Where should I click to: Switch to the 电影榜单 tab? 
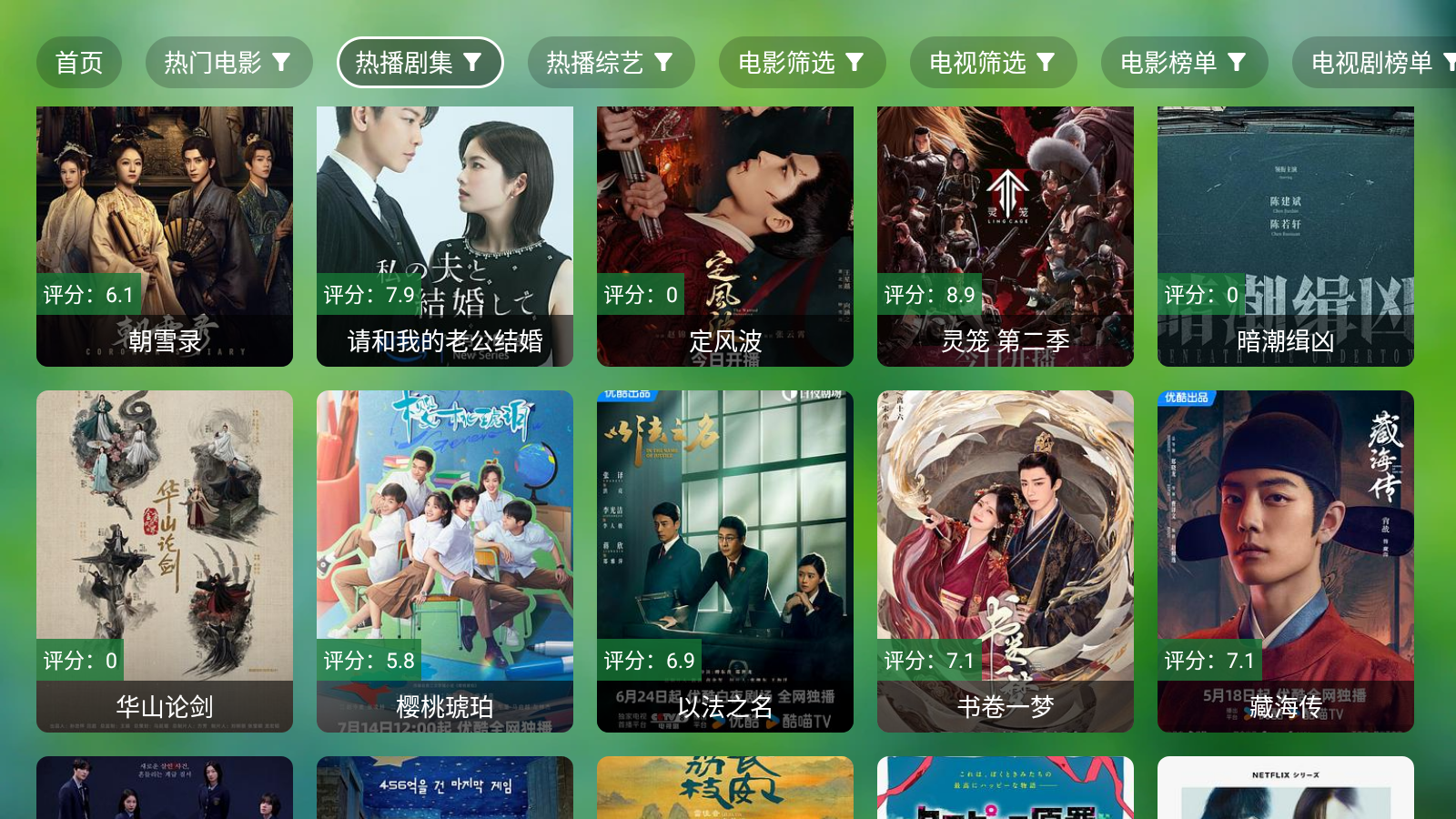(x=1184, y=63)
